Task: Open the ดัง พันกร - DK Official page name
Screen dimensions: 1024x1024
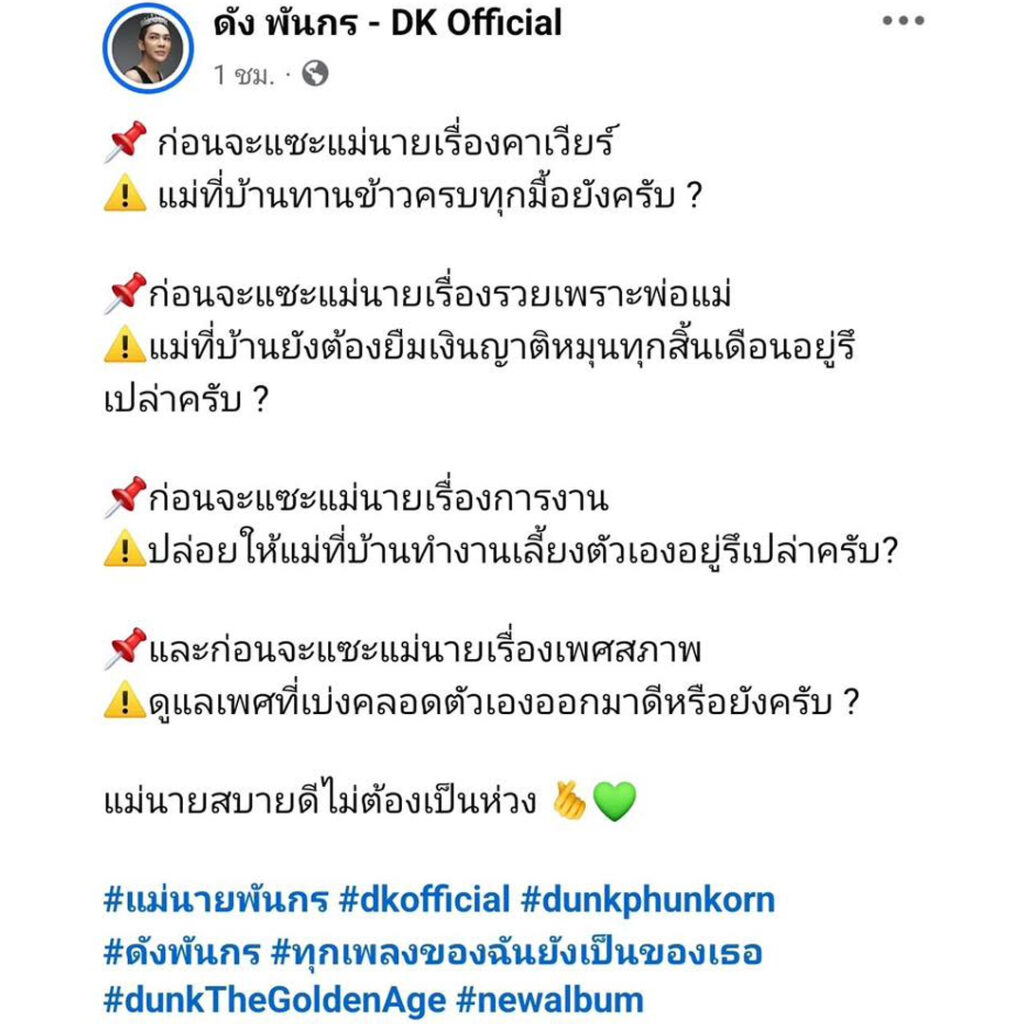Action: point(387,22)
